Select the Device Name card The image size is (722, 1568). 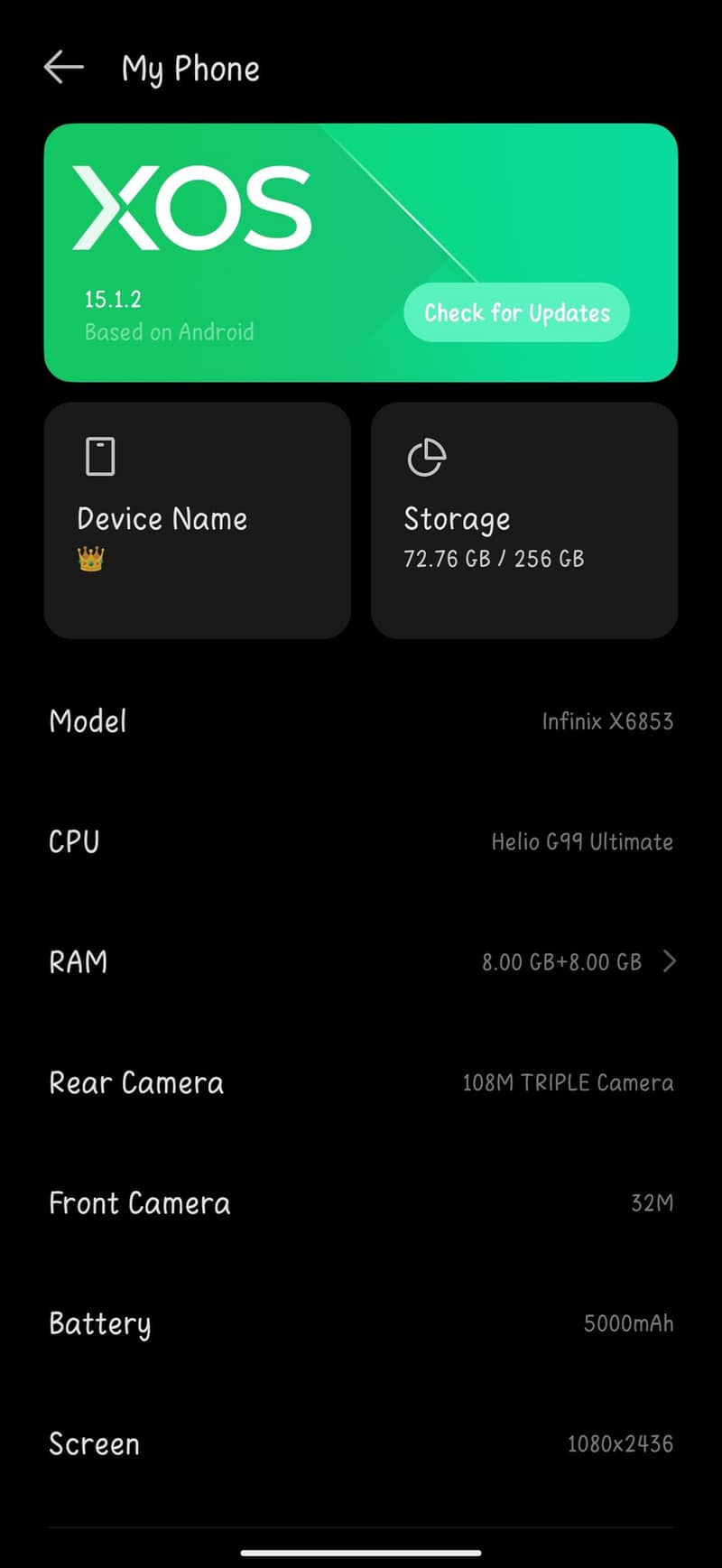(197, 520)
